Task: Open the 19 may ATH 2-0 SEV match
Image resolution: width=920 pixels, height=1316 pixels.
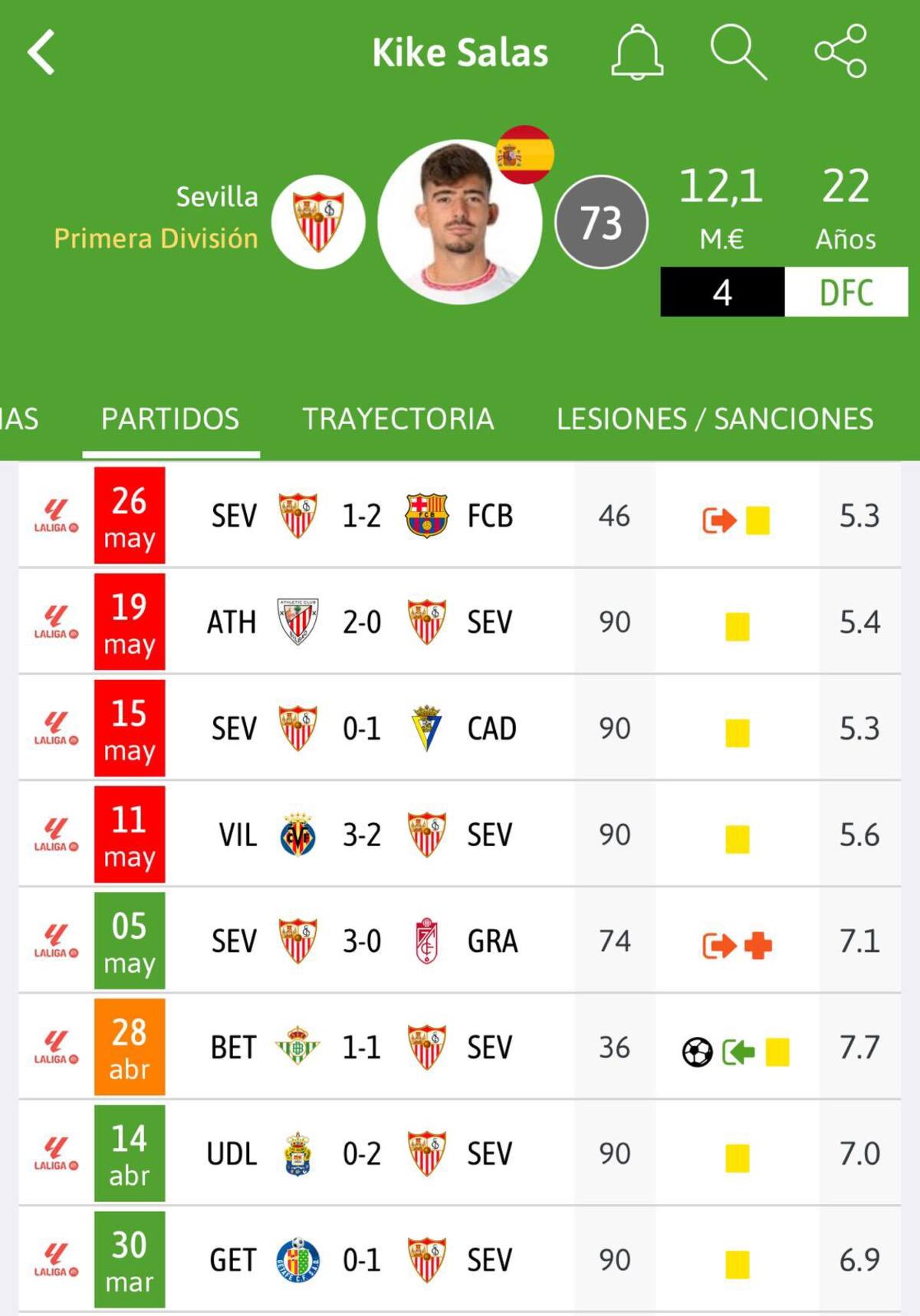Action: (x=362, y=622)
